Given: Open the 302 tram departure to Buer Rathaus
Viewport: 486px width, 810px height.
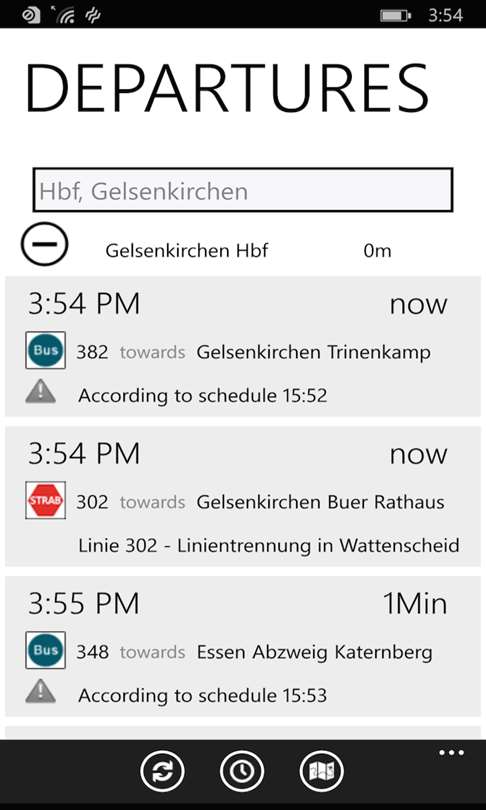Looking at the screenshot, I should tap(243, 496).
